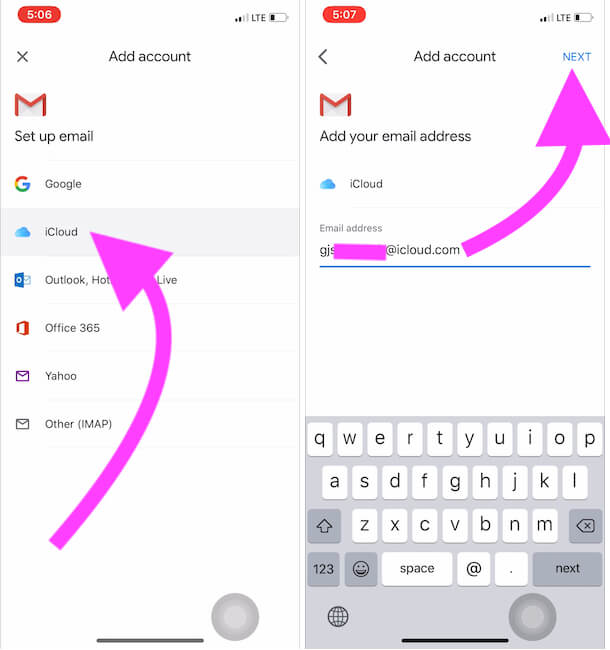Tap the shift key
This screenshot has width=610, height=650.
(324, 526)
